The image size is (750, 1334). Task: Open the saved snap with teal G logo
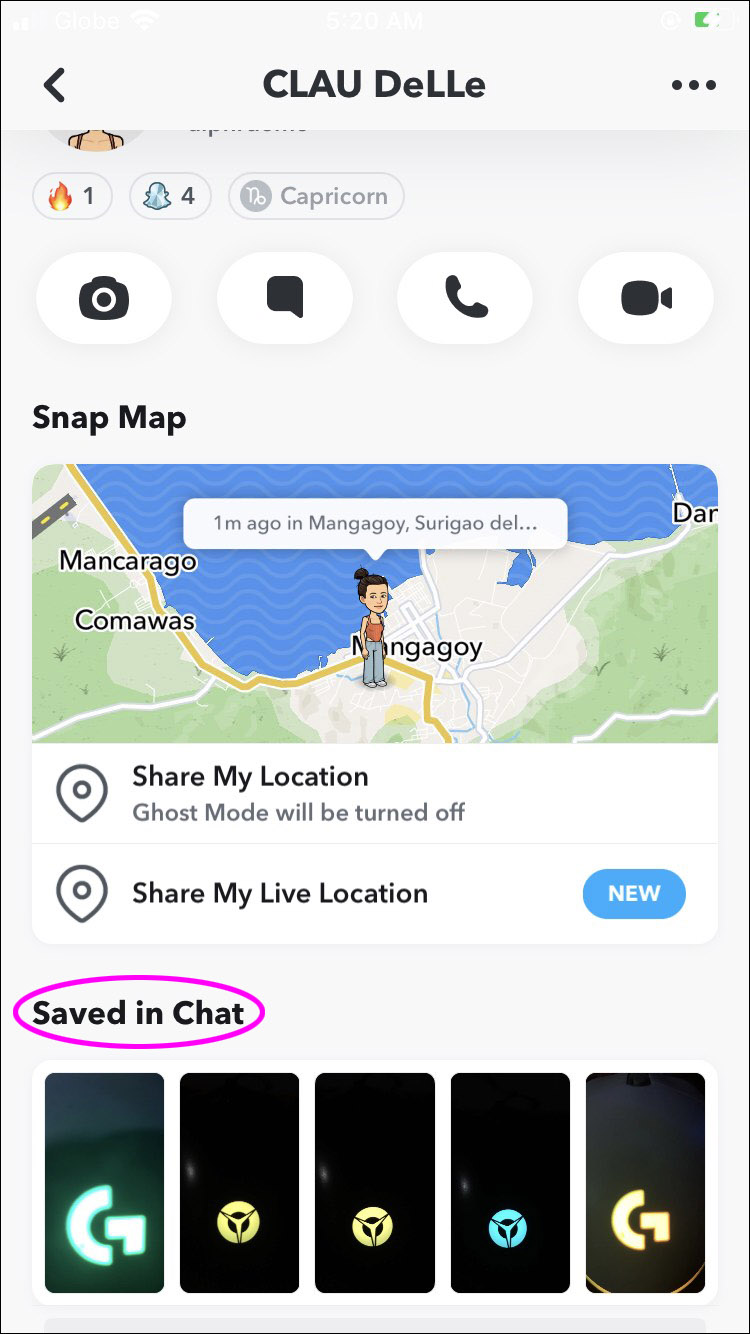pos(104,1183)
